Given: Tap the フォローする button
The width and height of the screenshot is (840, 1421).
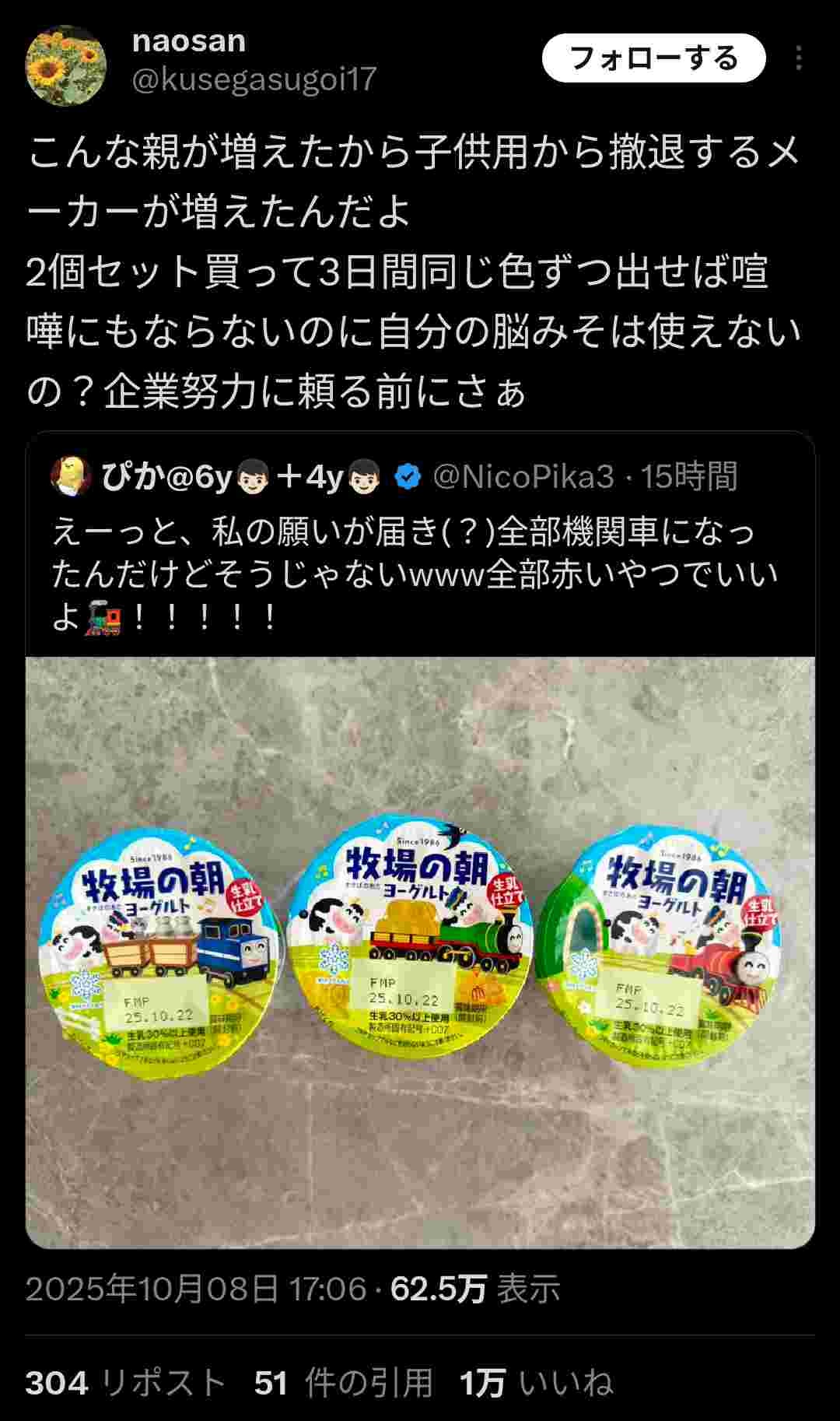Looking at the screenshot, I should tap(653, 58).
